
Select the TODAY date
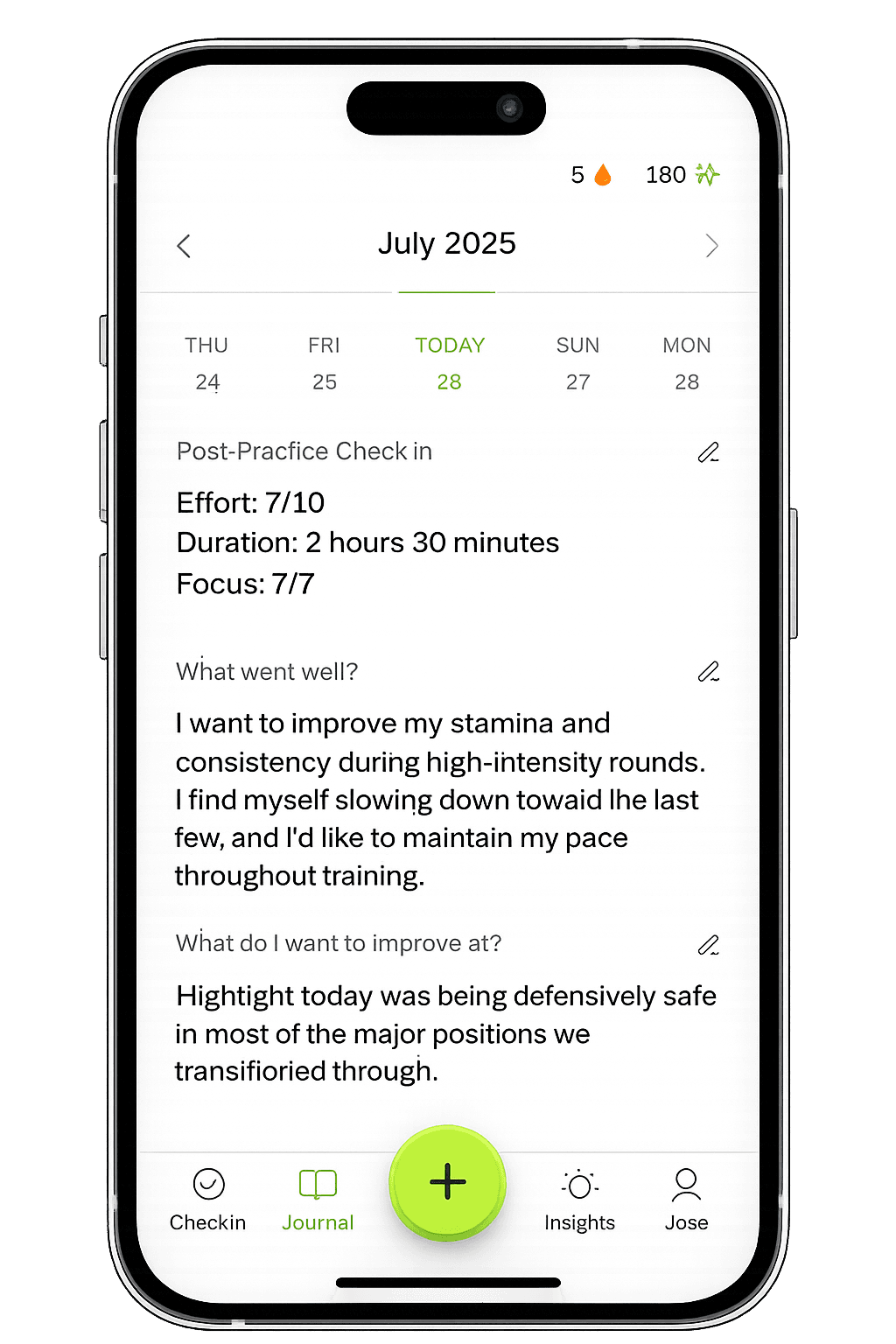tap(450, 363)
